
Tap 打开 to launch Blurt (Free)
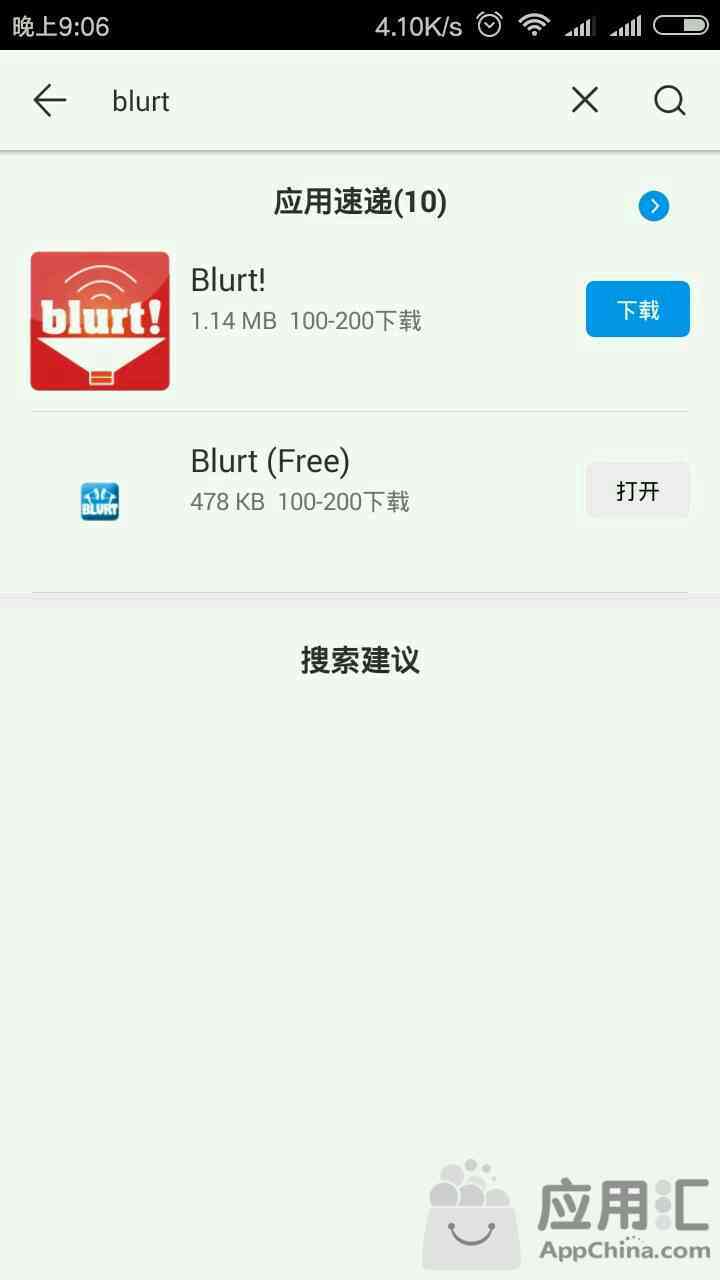[x=638, y=490]
